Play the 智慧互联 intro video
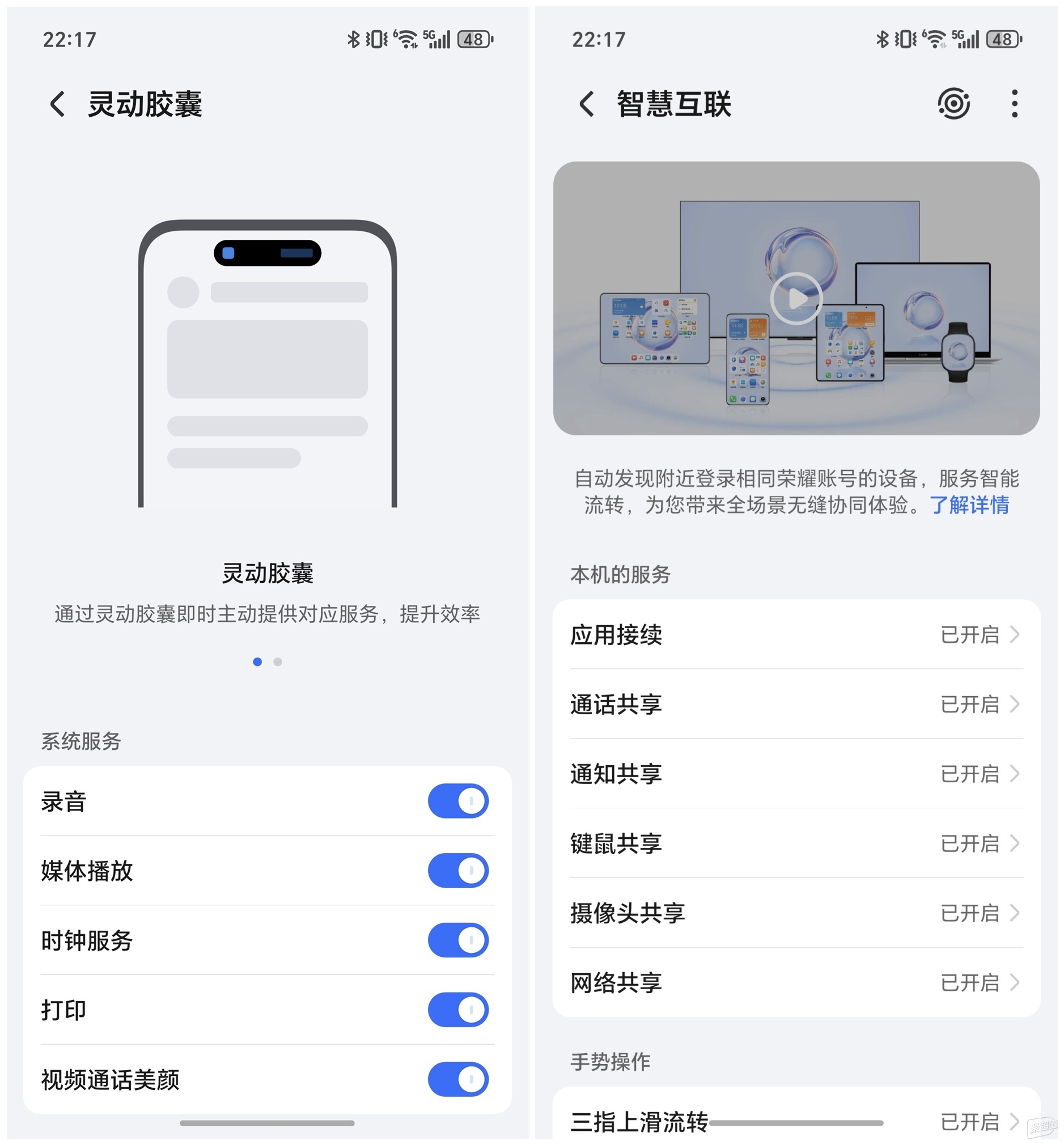 point(796,298)
